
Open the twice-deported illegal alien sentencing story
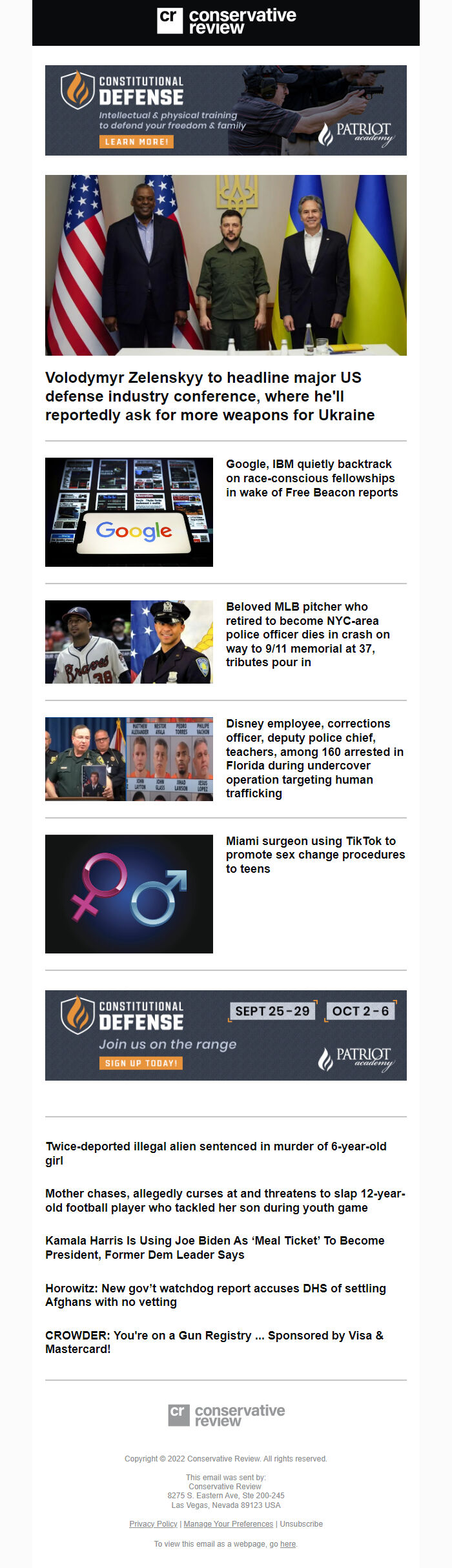pyautogui.click(x=216, y=1153)
